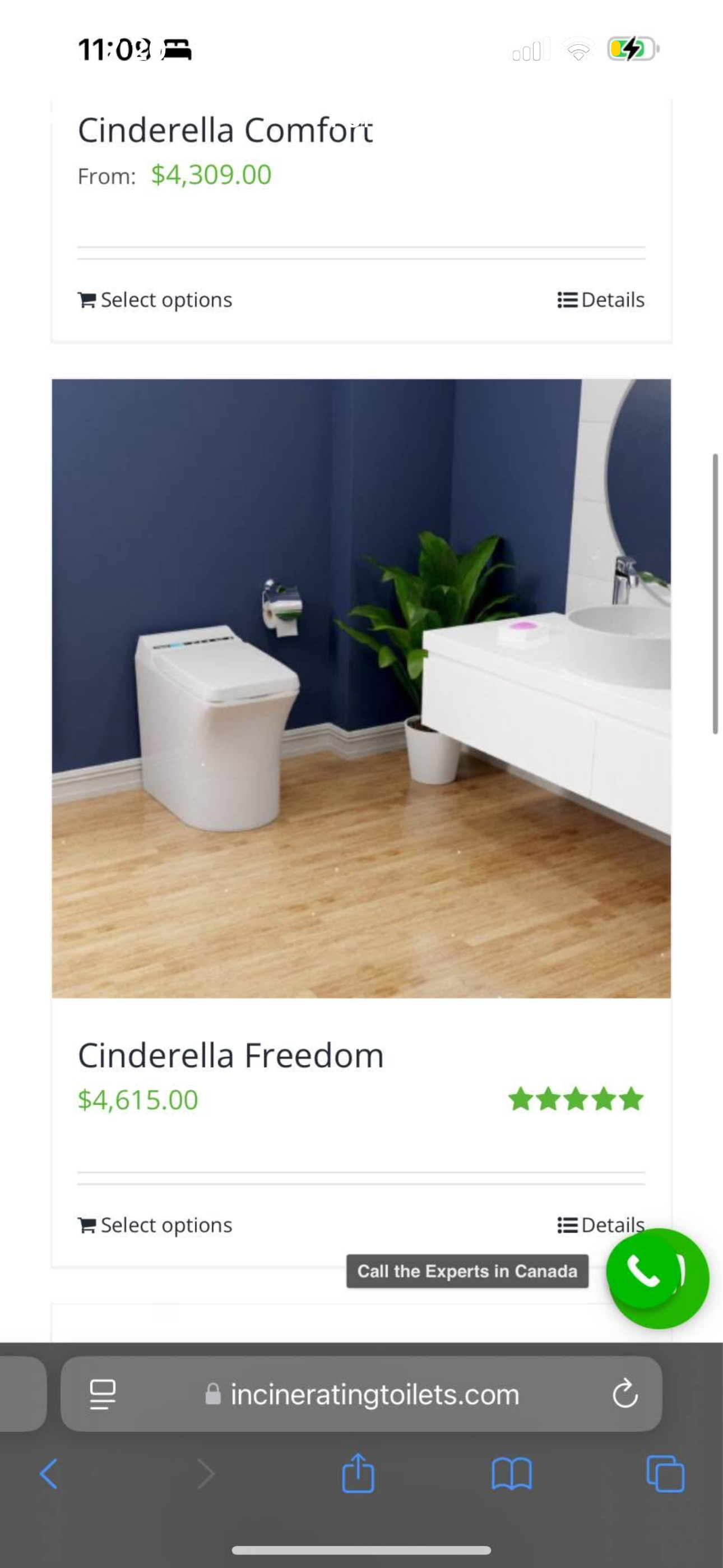The image size is (723, 1568).
Task: Tap the incineratingtoilets.com address bar
Action: [x=374, y=1394]
